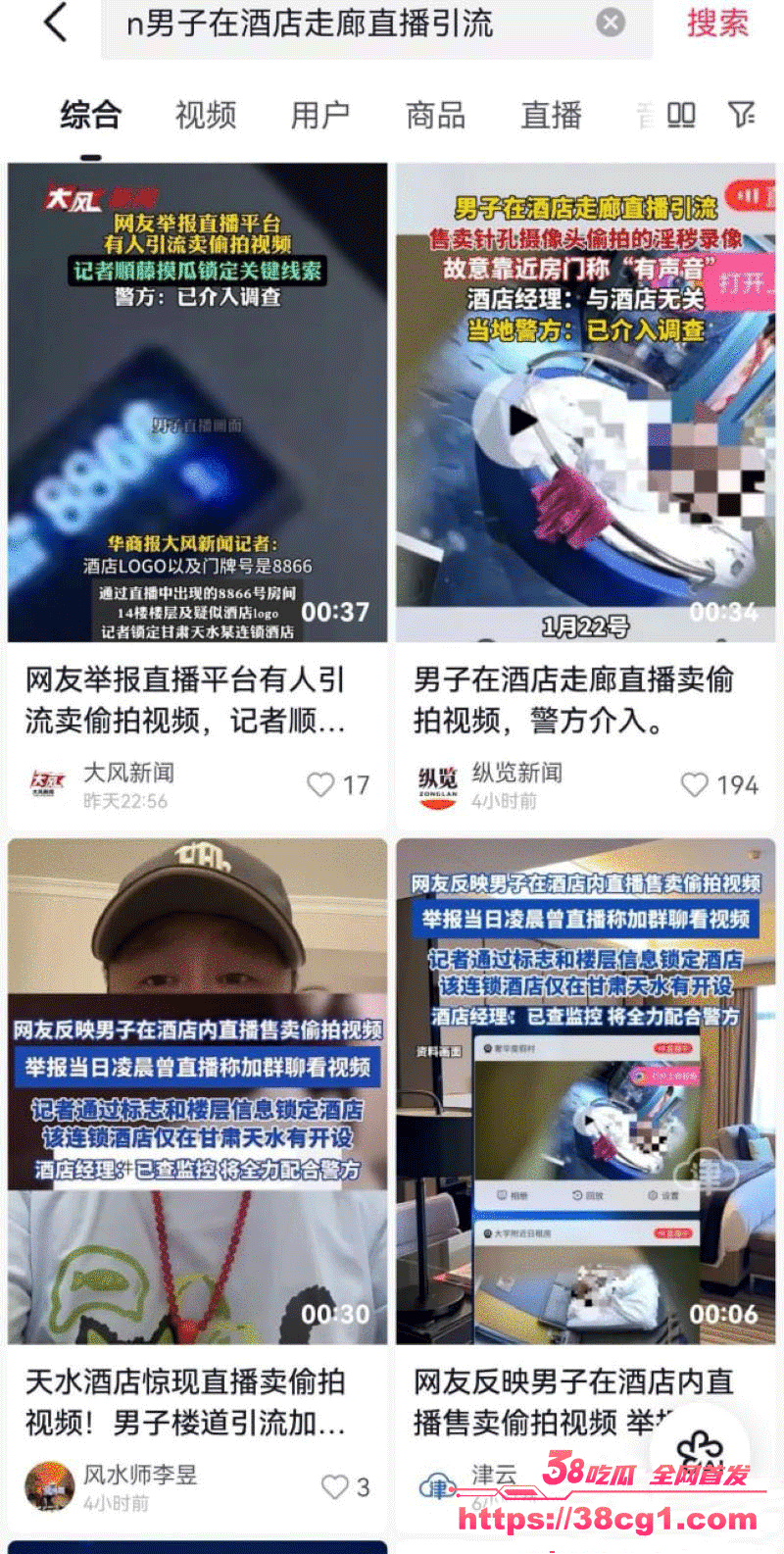Toggle the layout view icon
The width and height of the screenshot is (784, 1554).
click(681, 116)
